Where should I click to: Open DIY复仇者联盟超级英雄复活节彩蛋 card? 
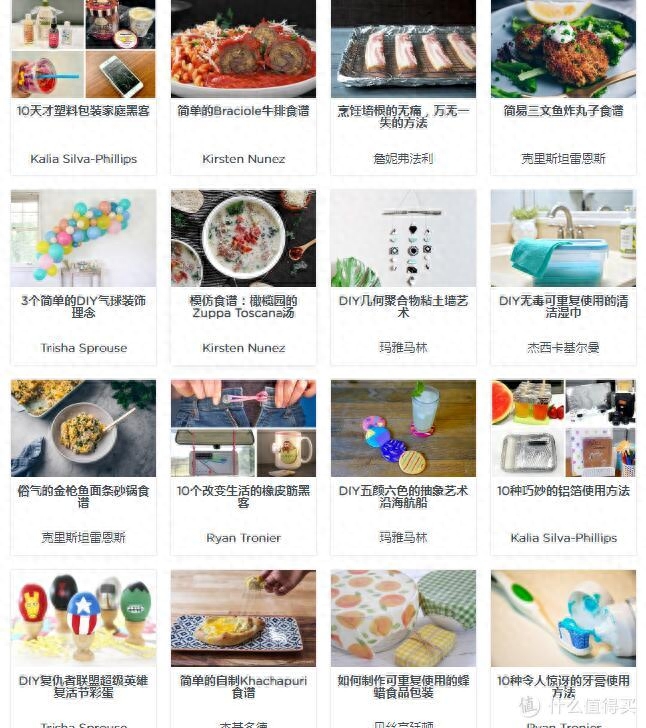click(x=83, y=686)
